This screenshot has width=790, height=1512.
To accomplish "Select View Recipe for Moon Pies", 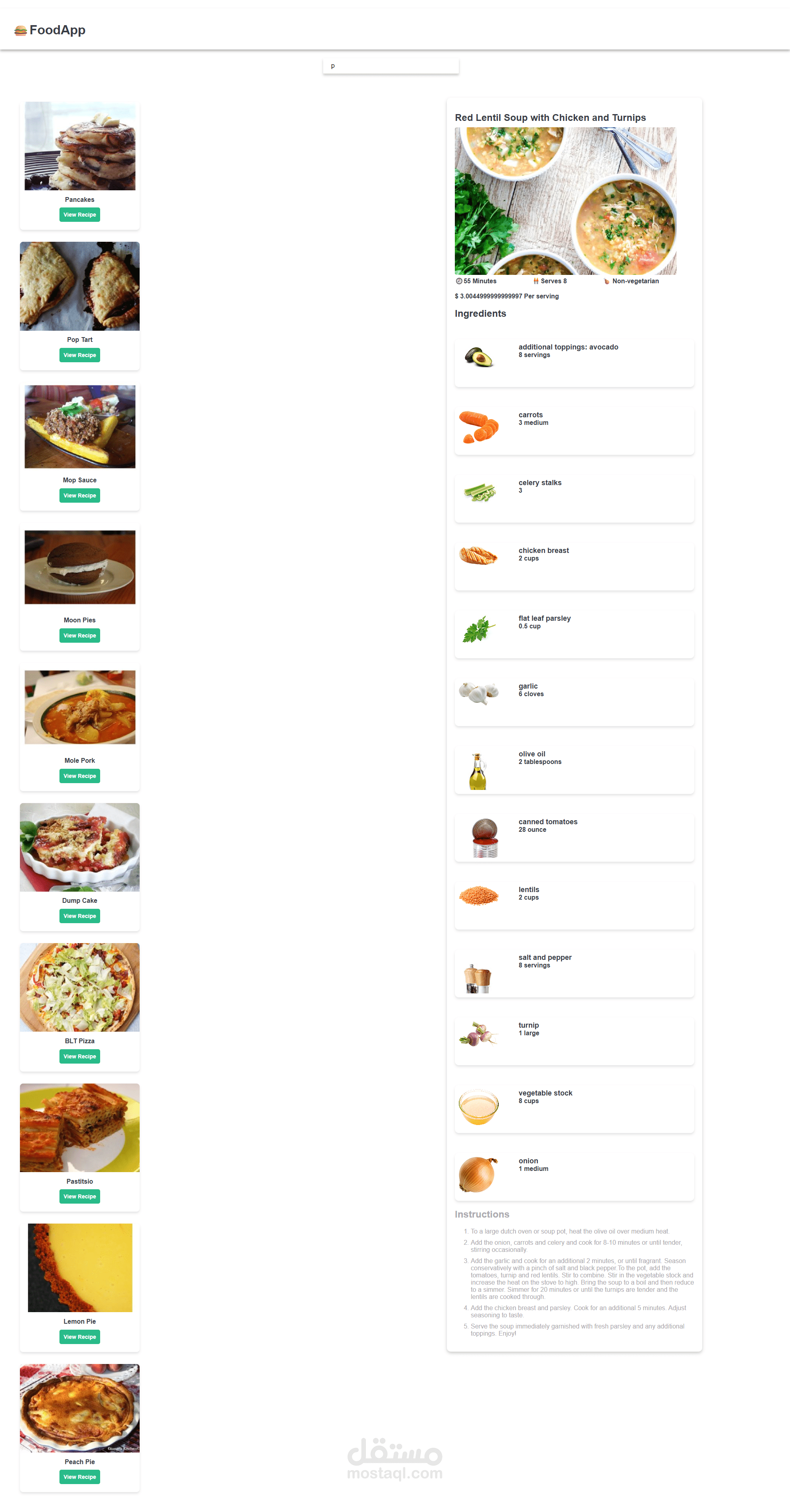I will coord(80,636).
